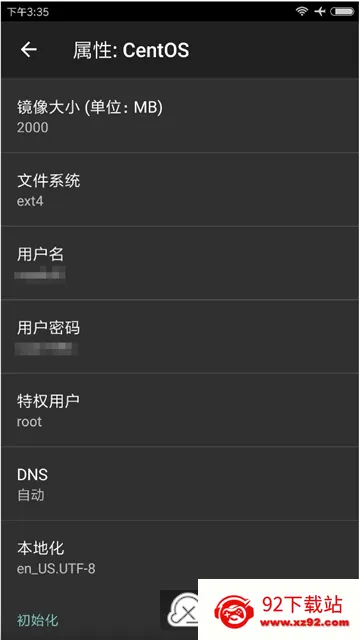Edit the 用户密码 setting

[180, 336]
